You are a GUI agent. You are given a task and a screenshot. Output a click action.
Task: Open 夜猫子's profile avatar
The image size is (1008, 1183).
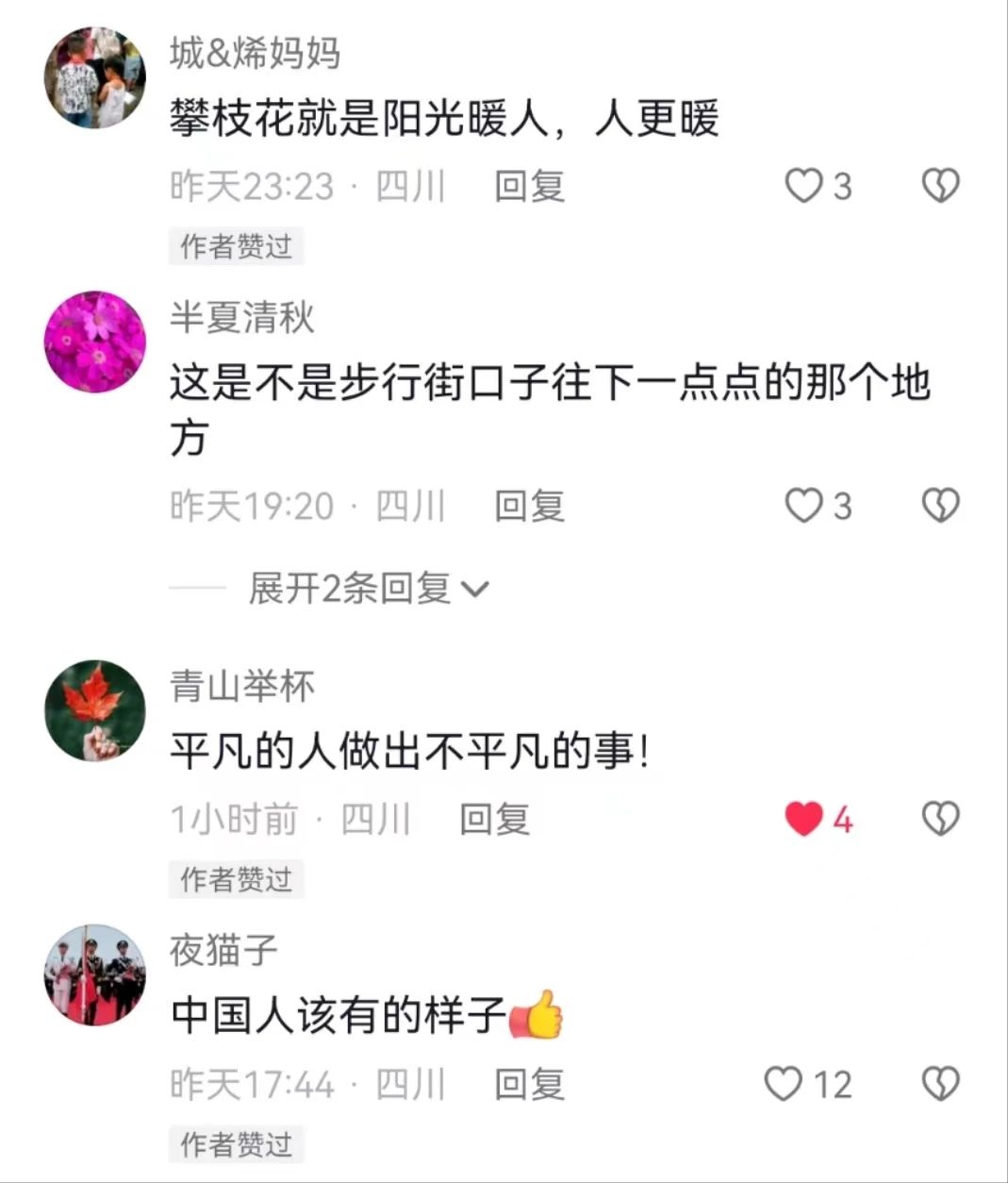(95, 975)
